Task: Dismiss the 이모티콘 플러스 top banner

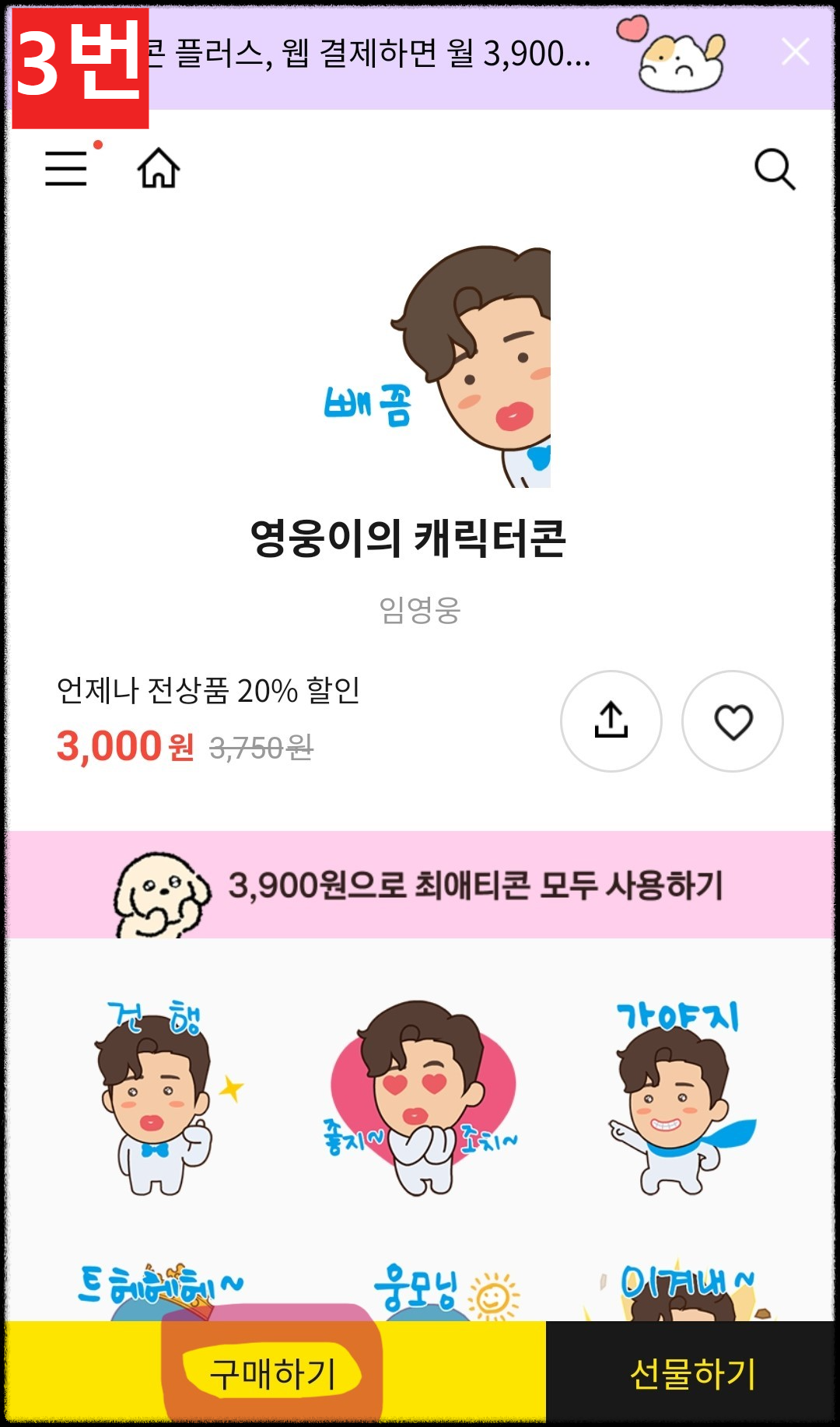Action: [x=795, y=52]
